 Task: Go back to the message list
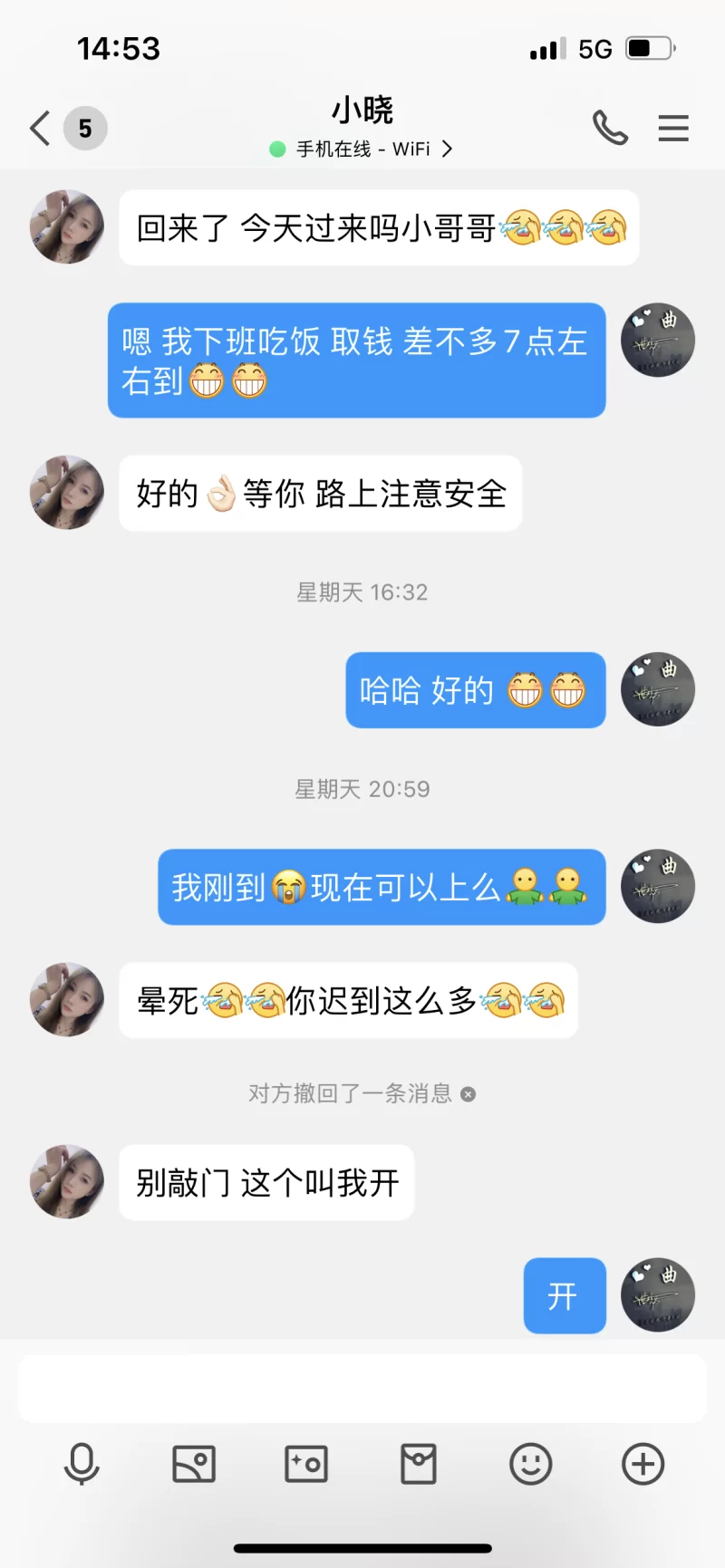click(x=41, y=129)
